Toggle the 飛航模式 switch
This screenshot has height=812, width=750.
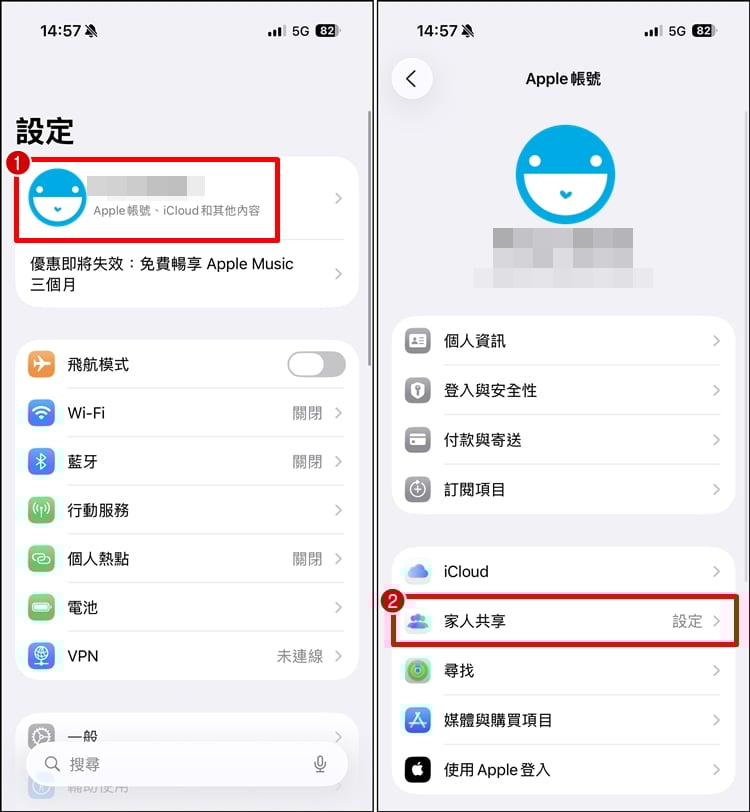tap(316, 364)
